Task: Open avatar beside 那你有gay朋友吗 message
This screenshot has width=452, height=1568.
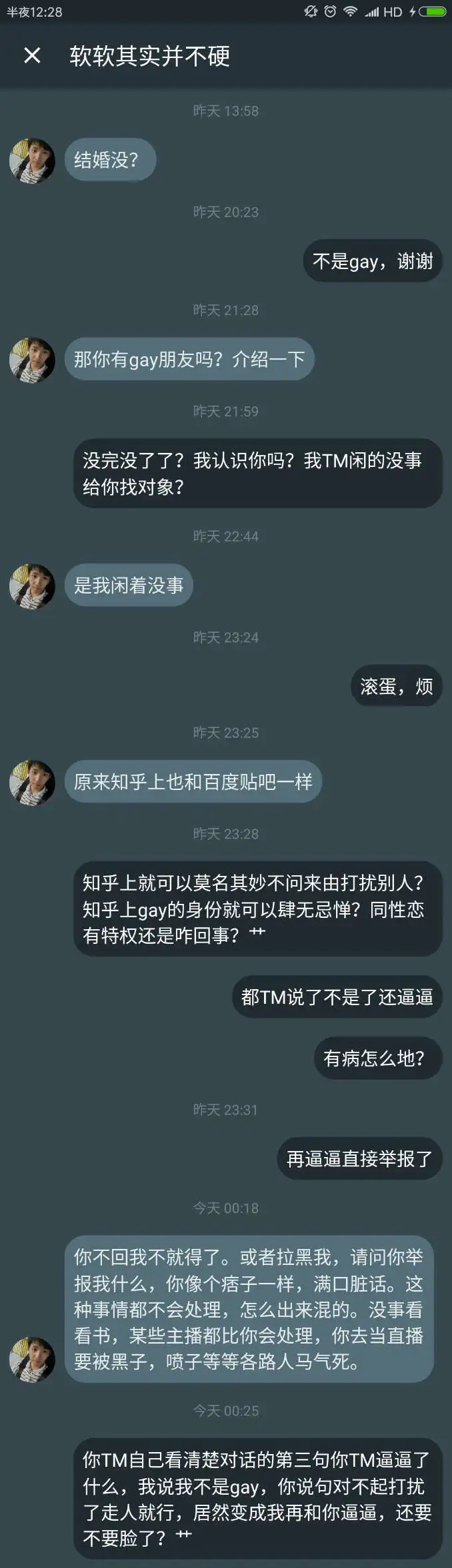Action: [x=32, y=360]
